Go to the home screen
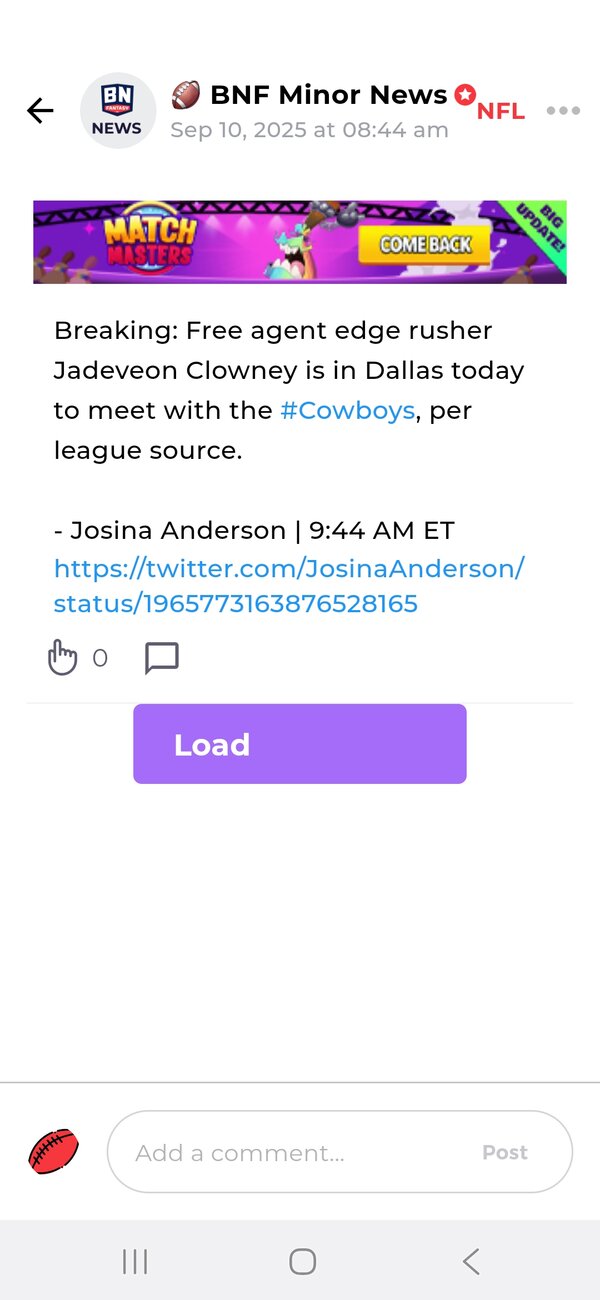This screenshot has width=600, height=1300. click(302, 1261)
